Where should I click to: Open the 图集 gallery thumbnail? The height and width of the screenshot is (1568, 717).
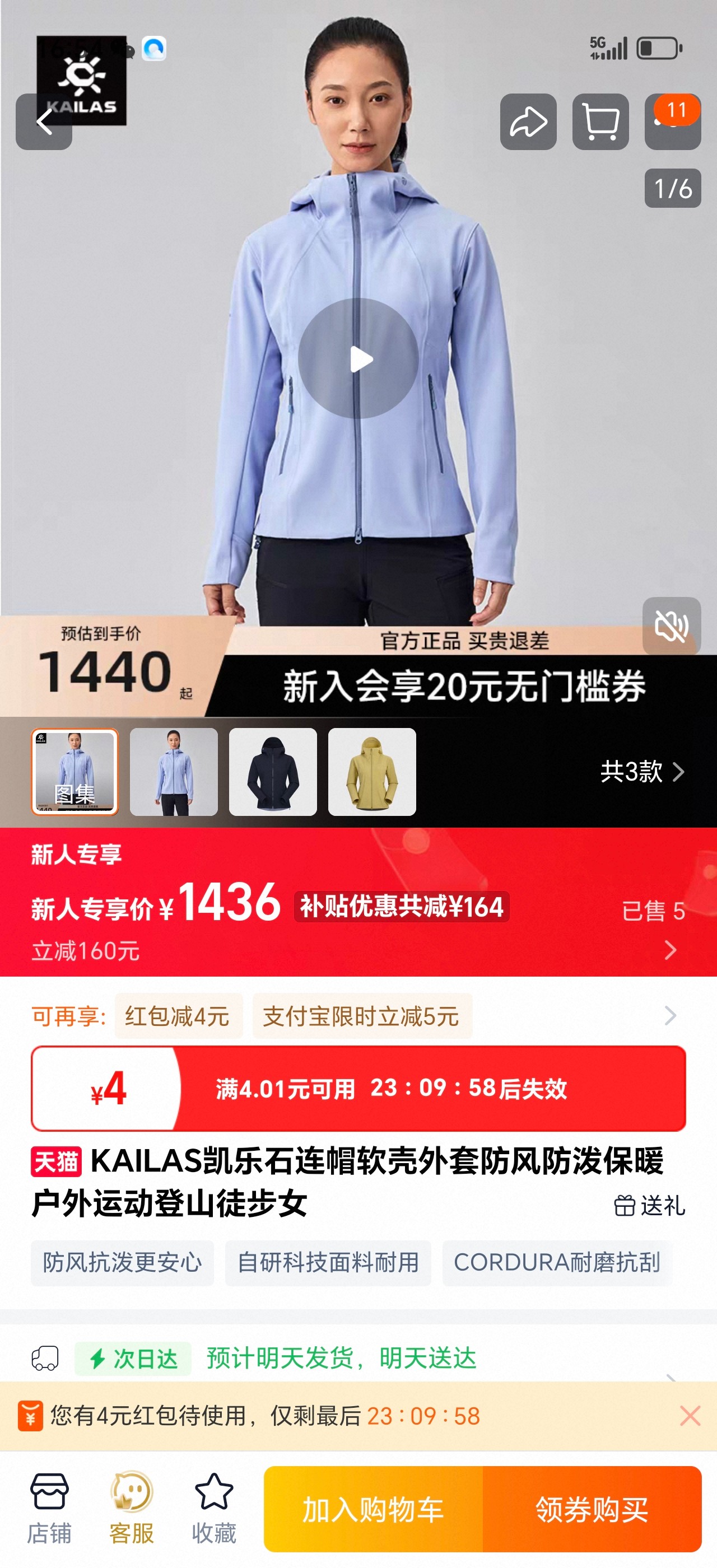(x=75, y=772)
